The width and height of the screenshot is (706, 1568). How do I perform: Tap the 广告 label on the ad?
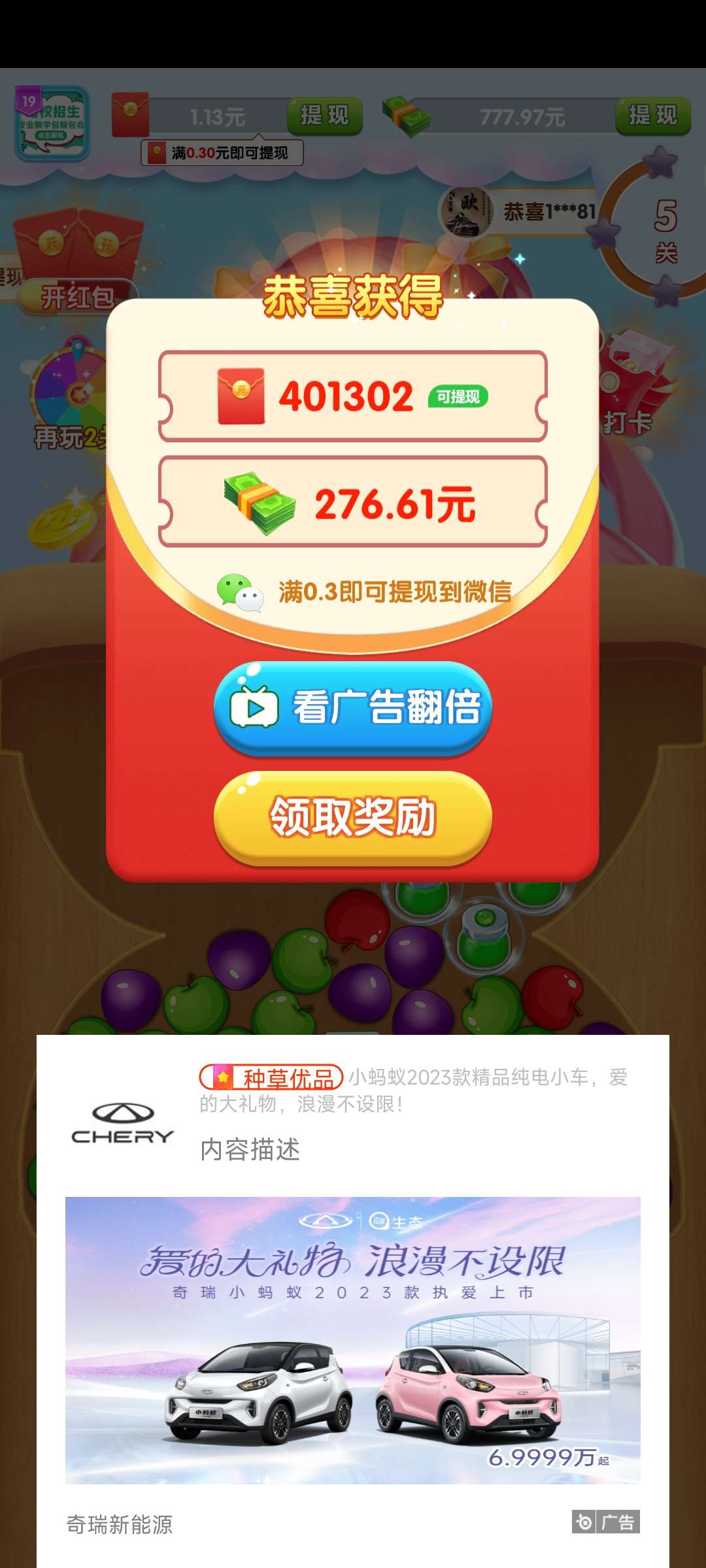(x=606, y=1522)
